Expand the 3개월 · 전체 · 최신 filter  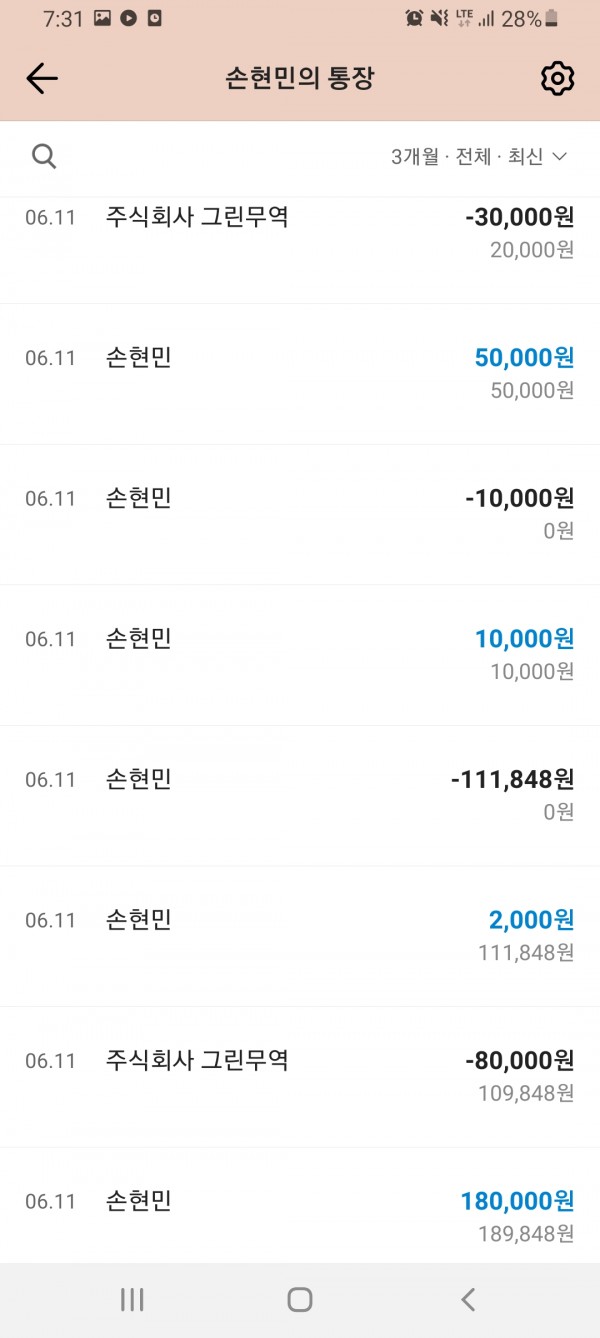[x=479, y=156]
